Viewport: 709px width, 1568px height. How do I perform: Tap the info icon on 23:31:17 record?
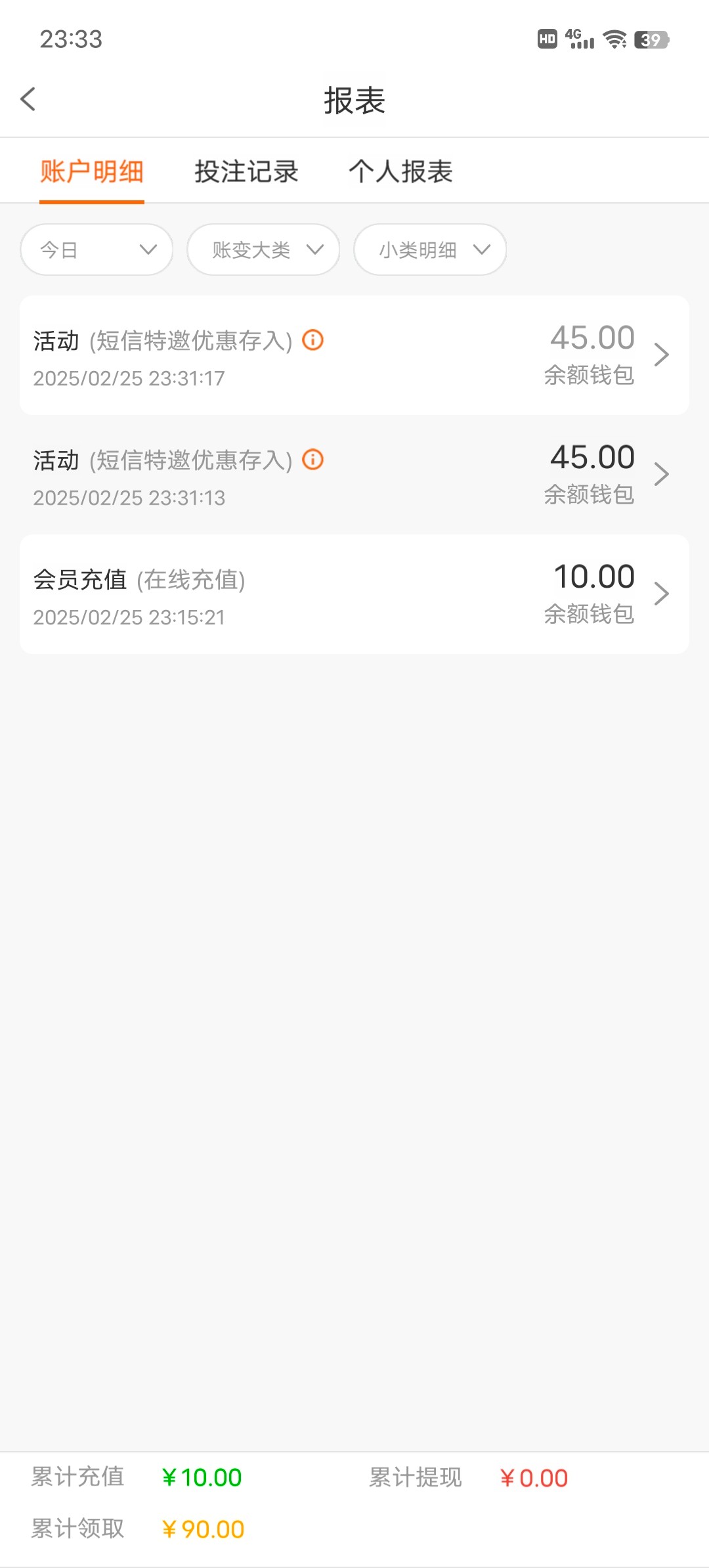[x=313, y=340]
